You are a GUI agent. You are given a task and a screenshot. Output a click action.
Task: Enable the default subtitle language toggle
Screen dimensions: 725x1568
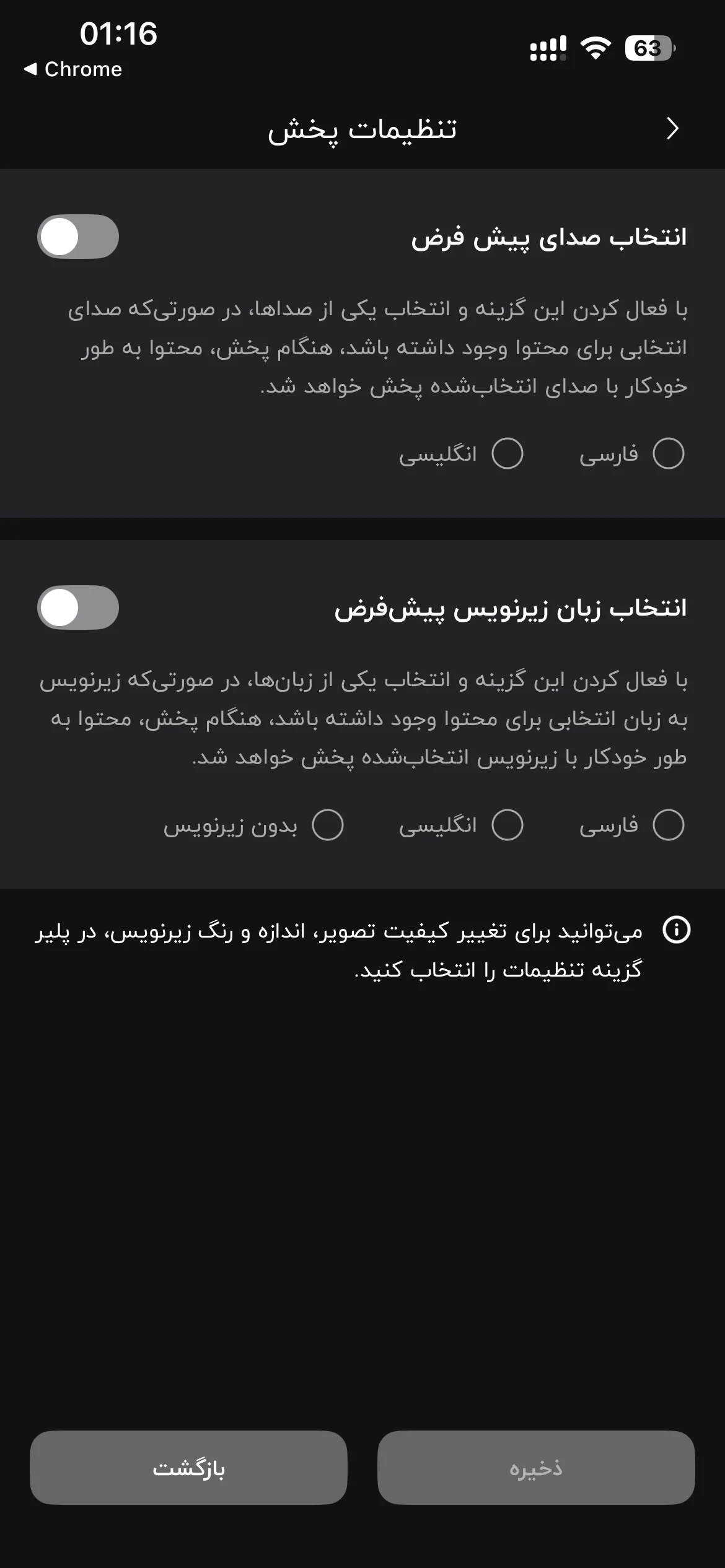coord(78,608)
